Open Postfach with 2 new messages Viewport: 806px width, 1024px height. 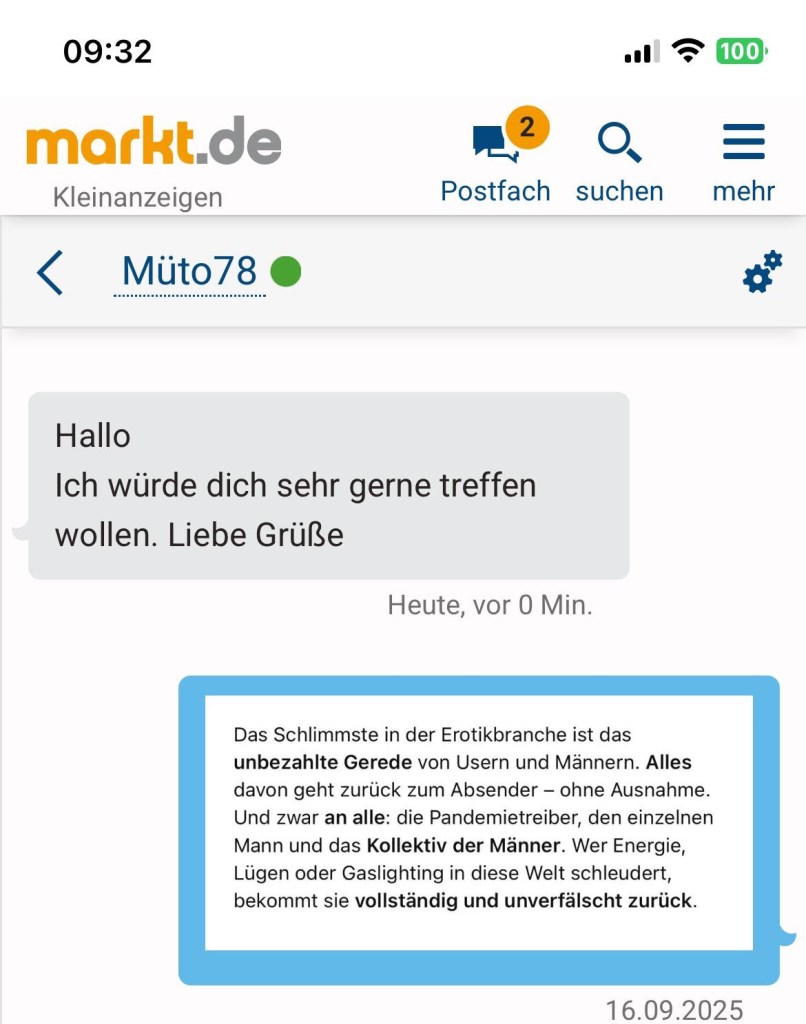[496, 160]
